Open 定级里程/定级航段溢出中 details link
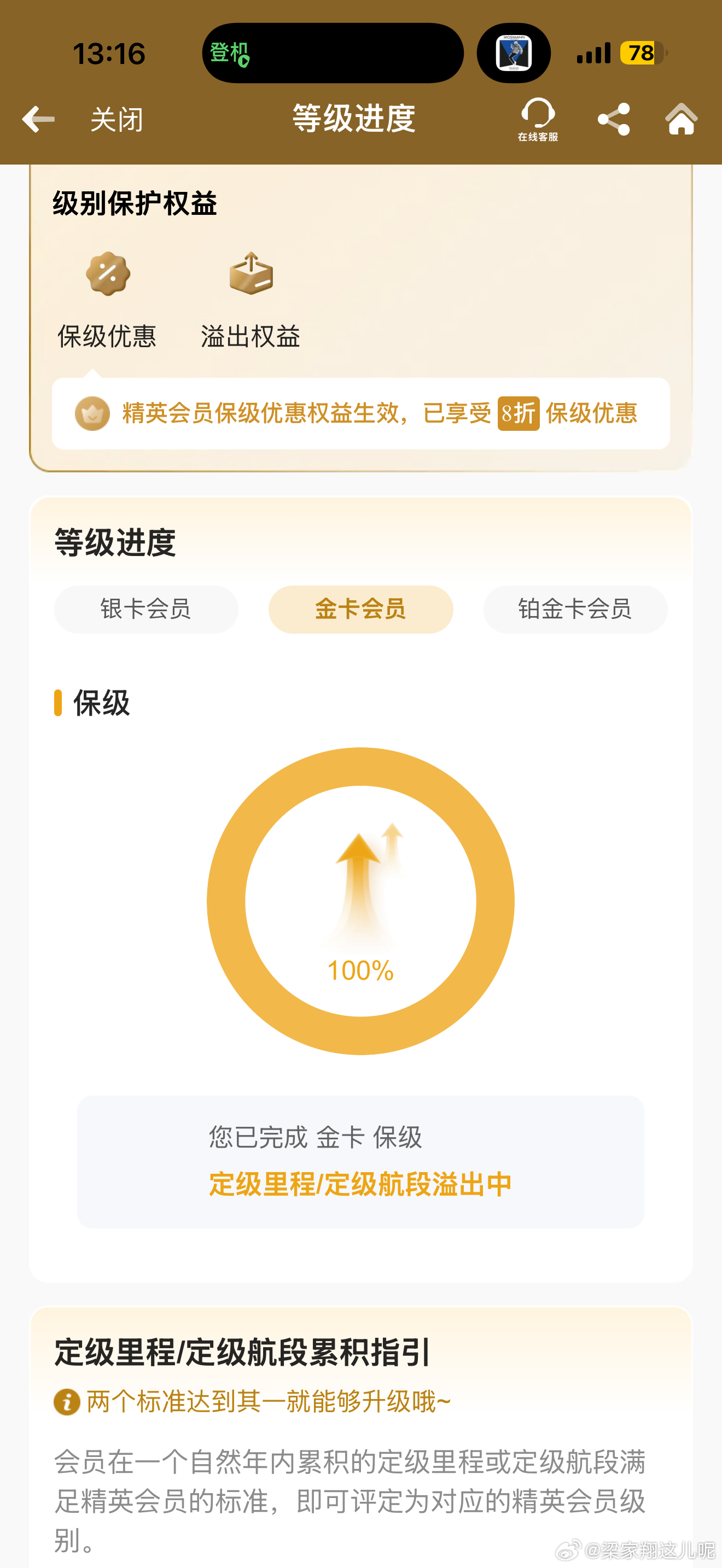 tap(360, 1183)
